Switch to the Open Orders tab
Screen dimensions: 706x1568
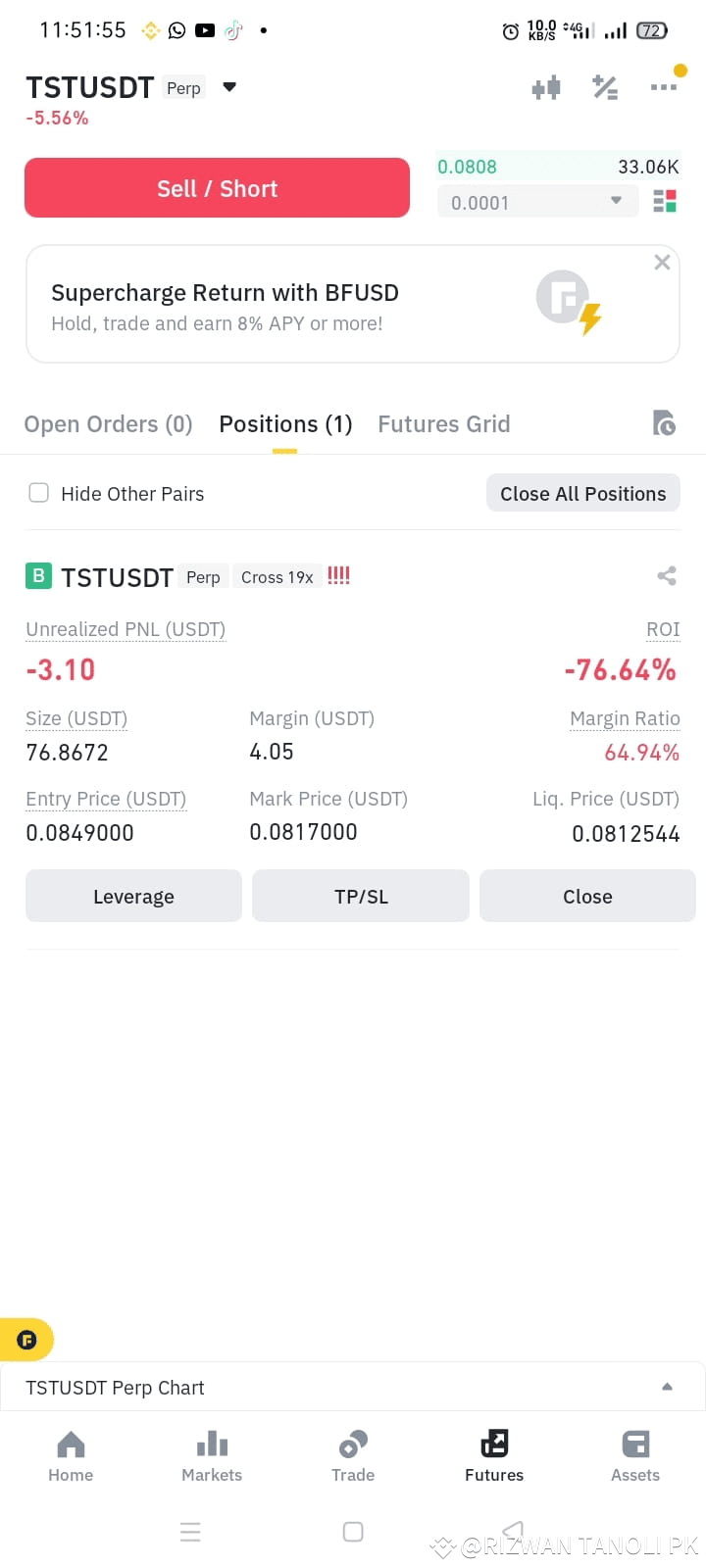108,423
